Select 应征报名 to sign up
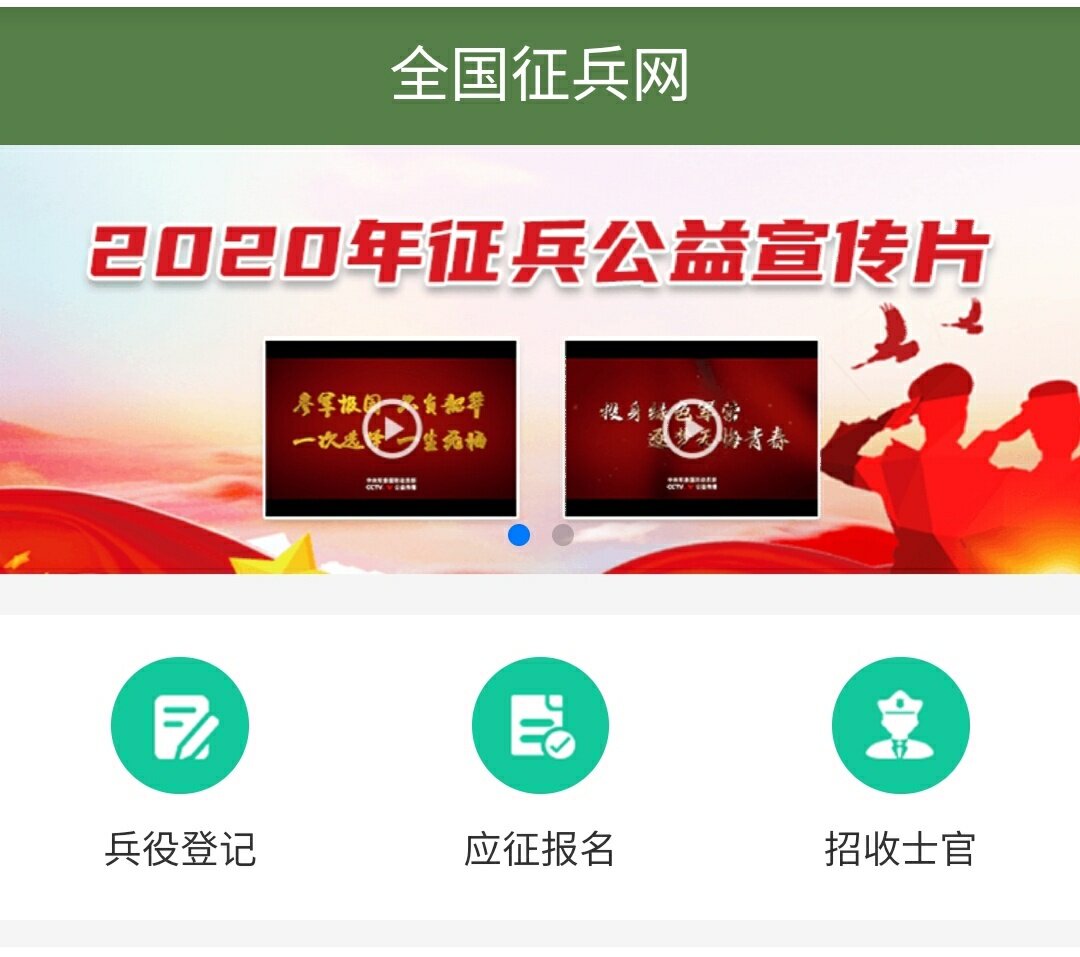Screen dimensions: 1080x957 point(540,725)
